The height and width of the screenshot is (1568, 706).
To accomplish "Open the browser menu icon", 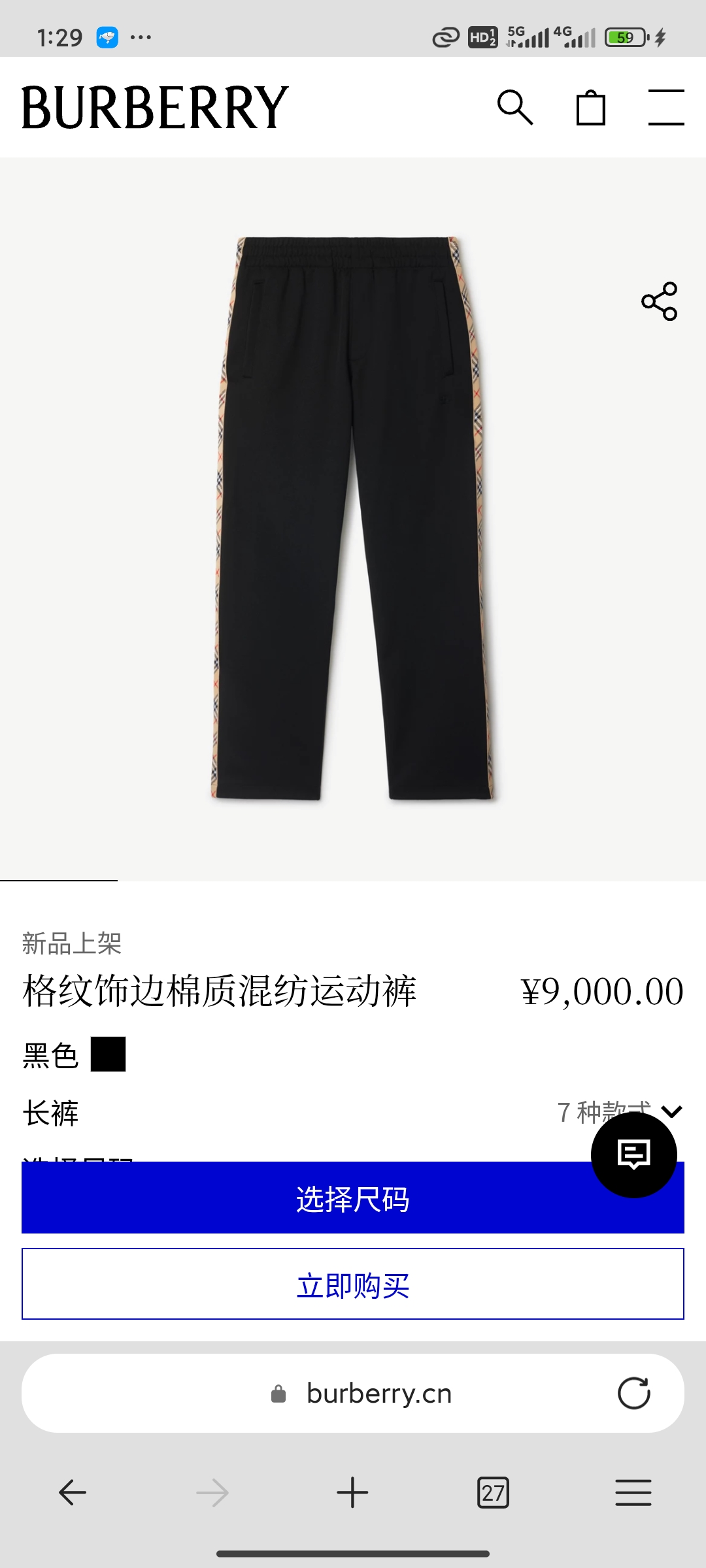I will 633,1492.
